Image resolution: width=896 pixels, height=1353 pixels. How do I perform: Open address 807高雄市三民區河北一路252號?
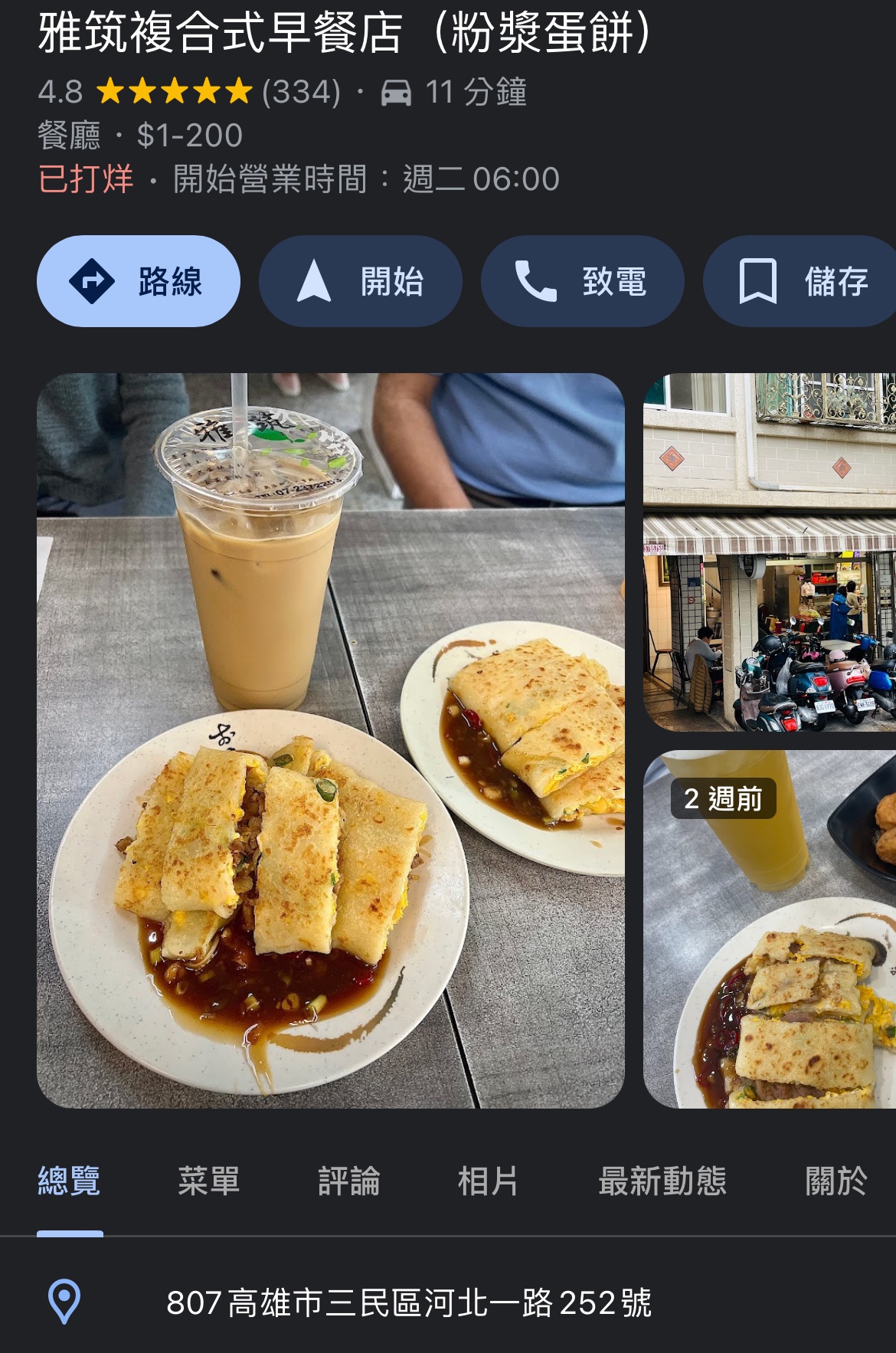[x=408, y=1302]
